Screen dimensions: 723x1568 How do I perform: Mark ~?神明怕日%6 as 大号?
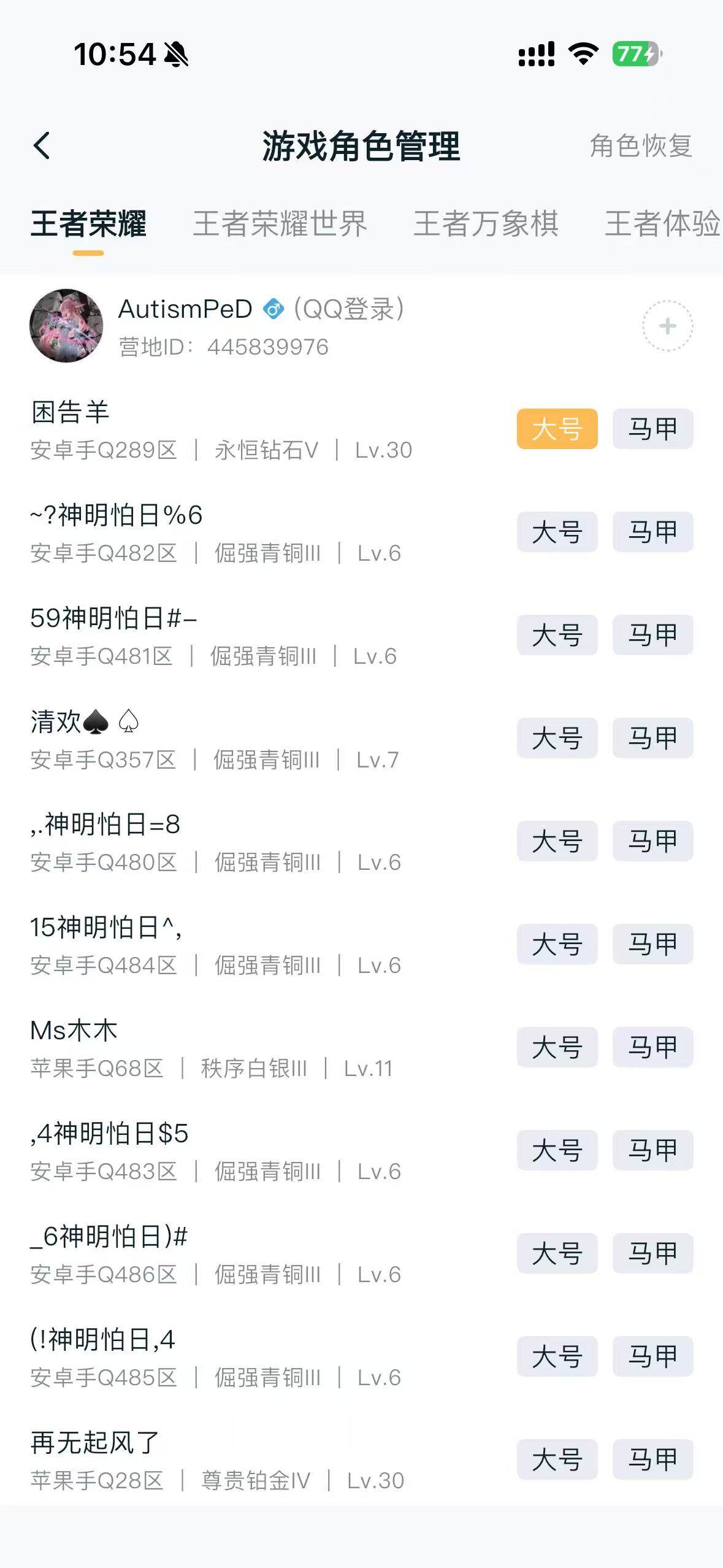click(556, 532)
